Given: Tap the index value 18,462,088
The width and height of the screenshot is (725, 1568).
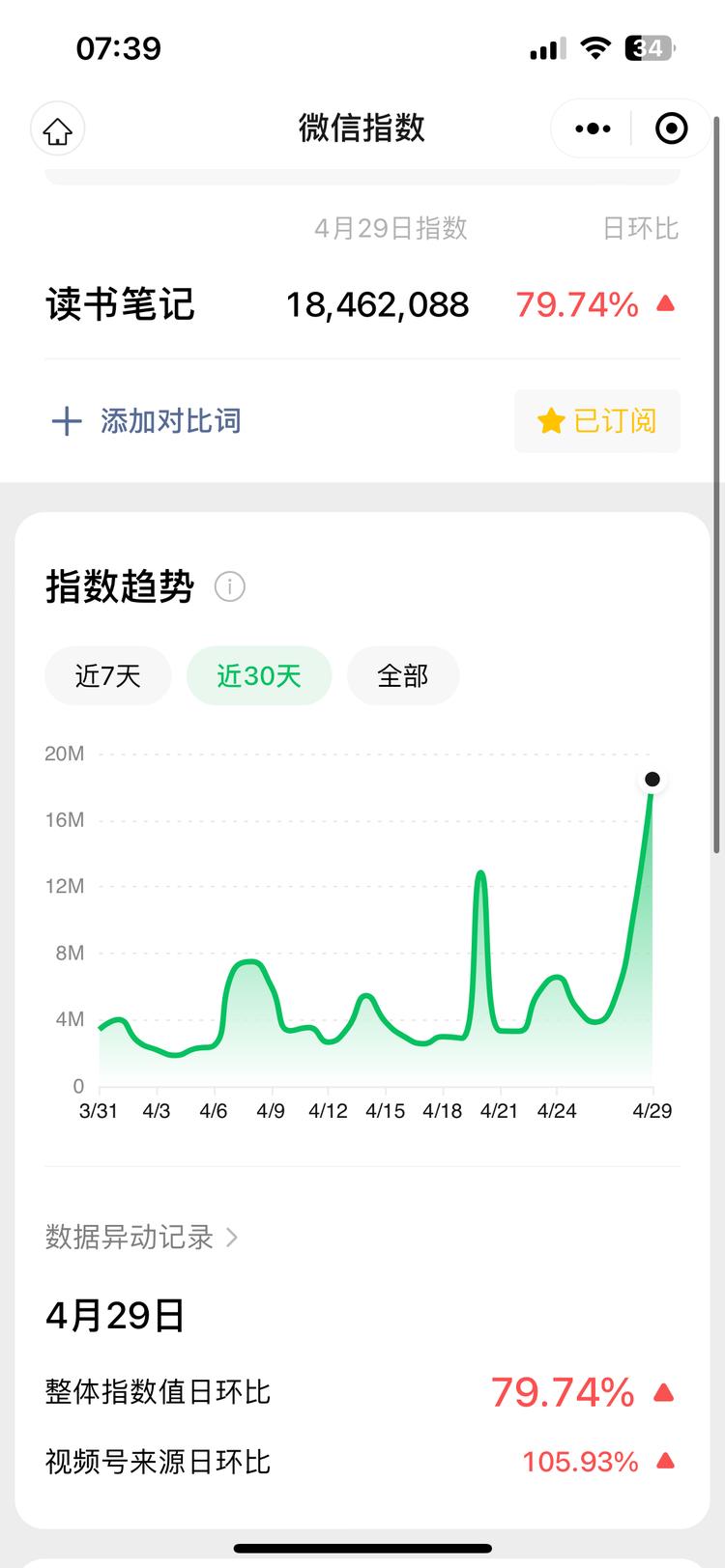Looking at the screenshot, I should point(379,304).
